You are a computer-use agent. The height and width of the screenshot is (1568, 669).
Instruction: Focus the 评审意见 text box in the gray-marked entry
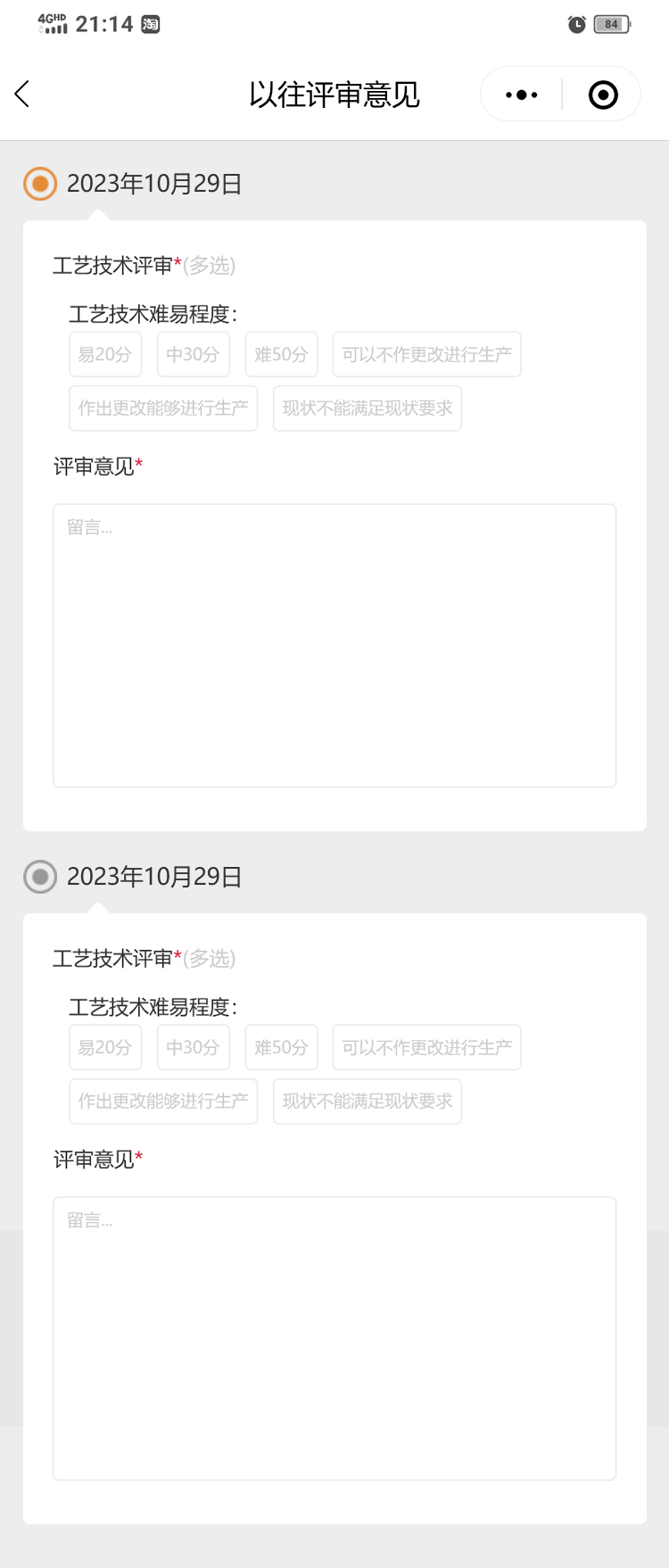334,1338
